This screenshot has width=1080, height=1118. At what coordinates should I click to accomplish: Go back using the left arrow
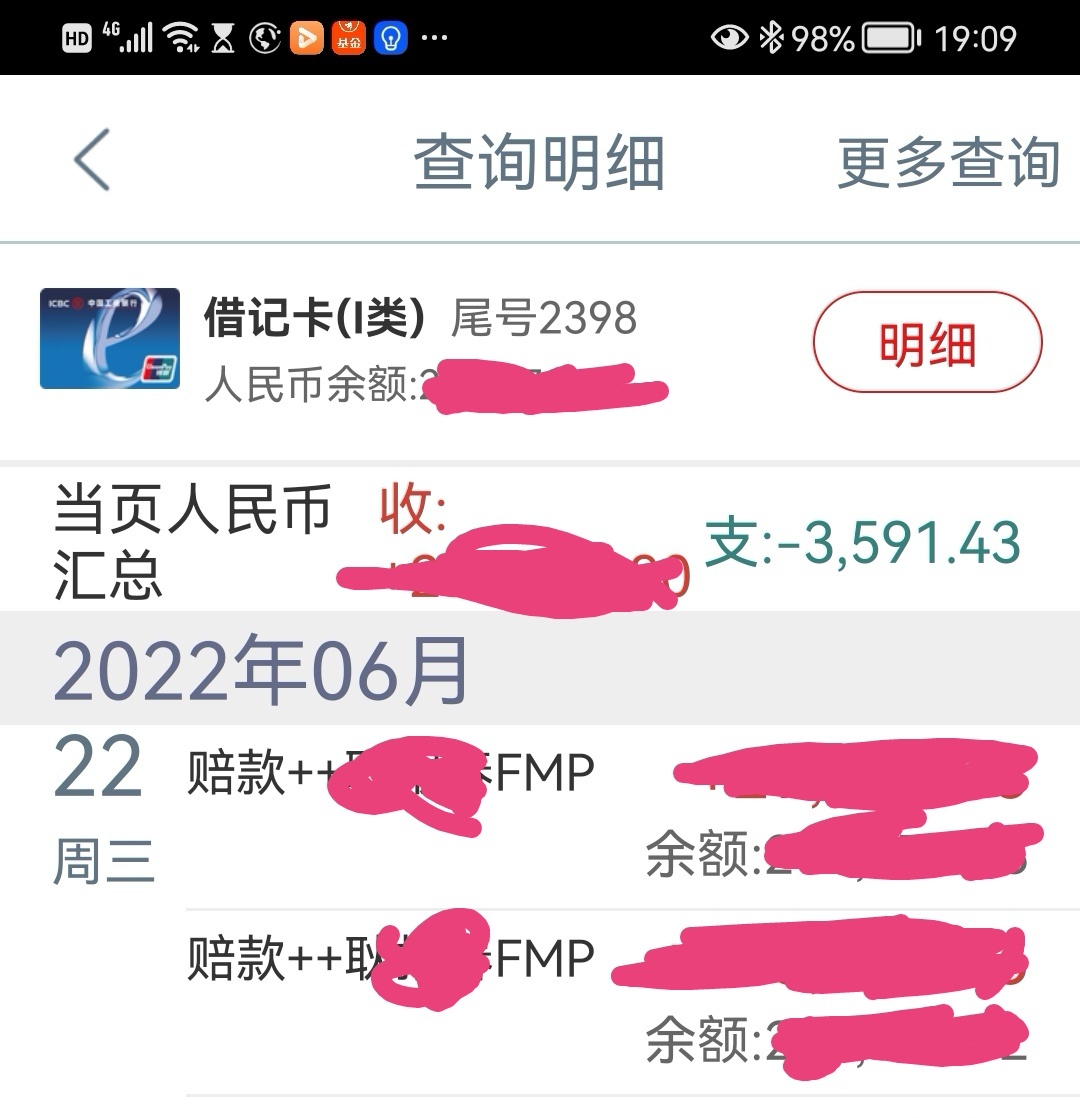click(x=92, y=161)
